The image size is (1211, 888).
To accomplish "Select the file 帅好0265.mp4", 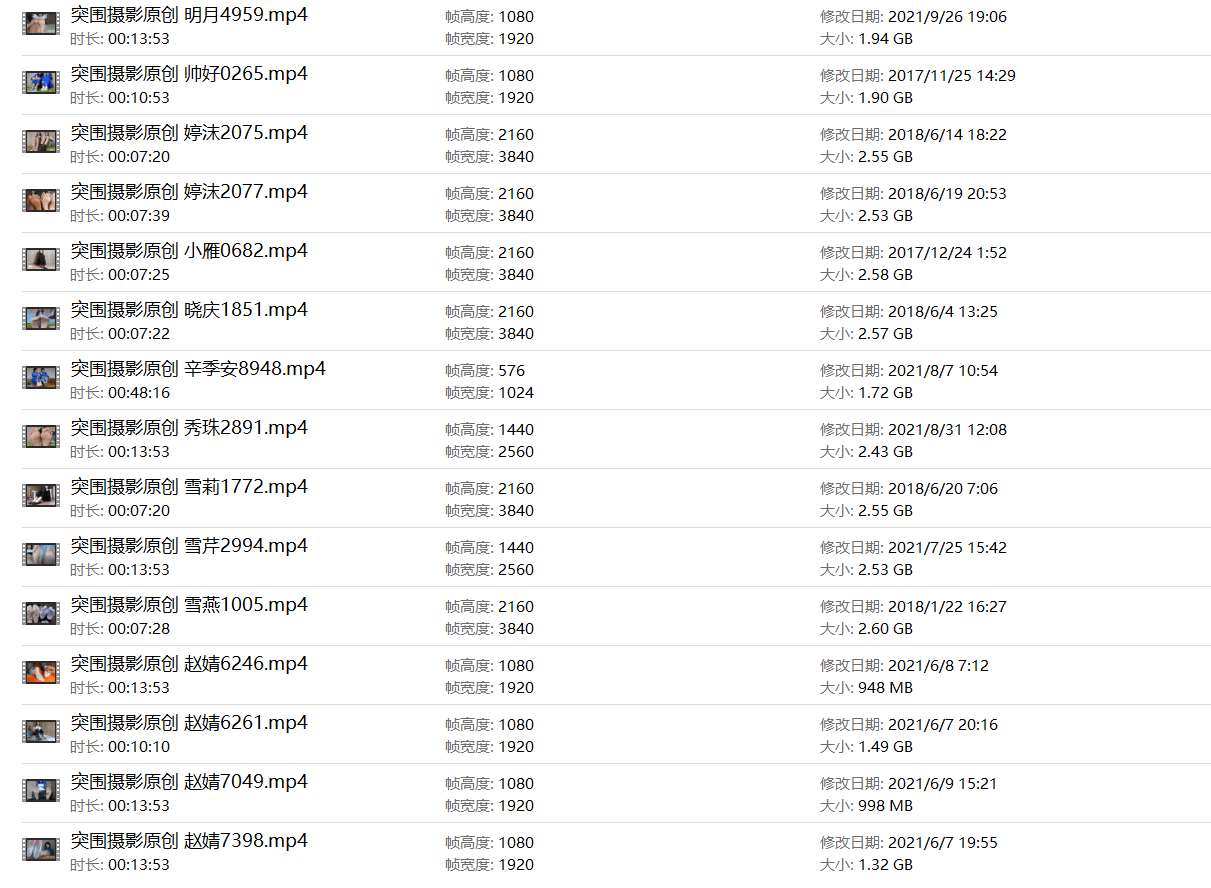I will coord(189,75).
